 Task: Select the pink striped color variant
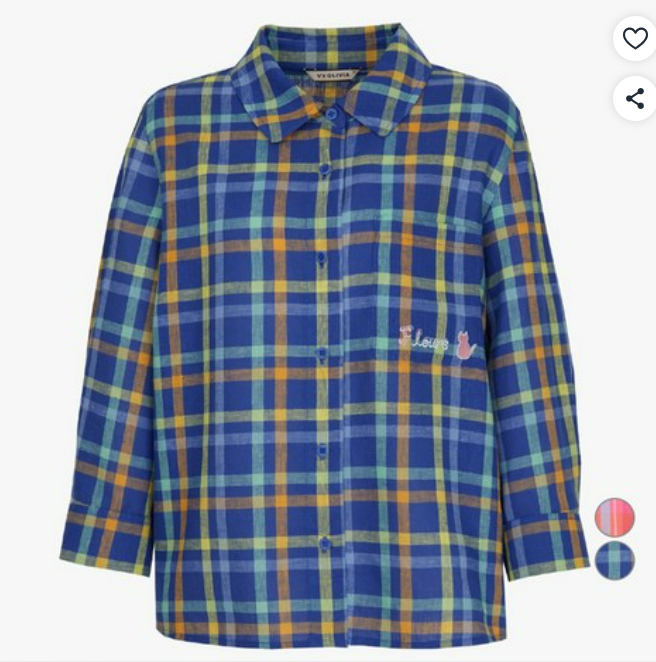click(615, 517)
